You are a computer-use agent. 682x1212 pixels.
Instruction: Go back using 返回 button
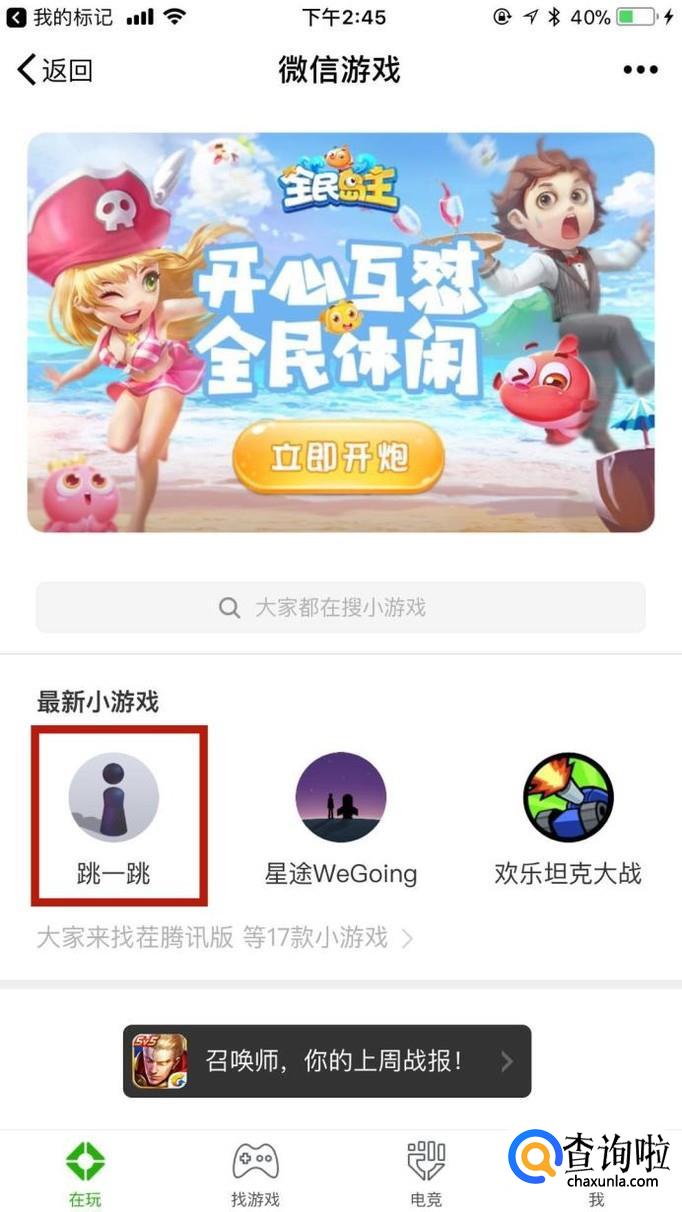coord(55,70)
